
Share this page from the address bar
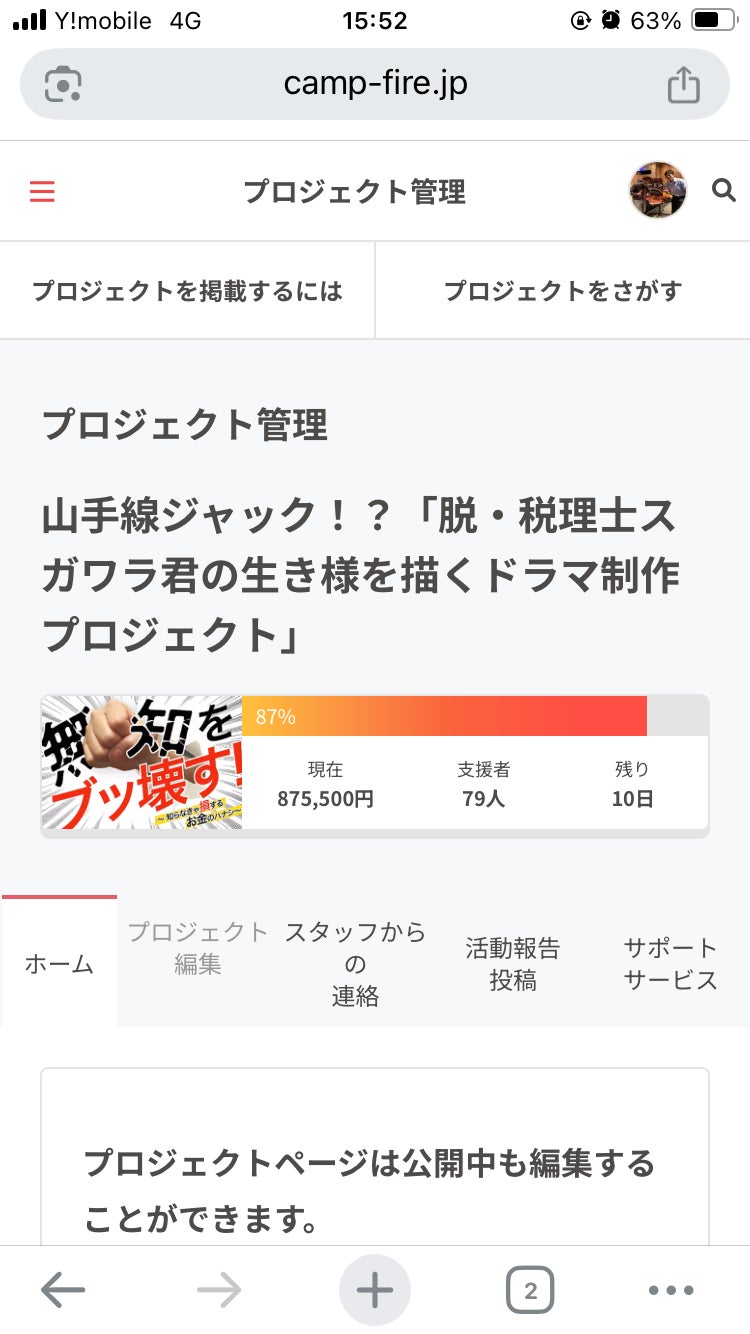click(x=683, y=84)
